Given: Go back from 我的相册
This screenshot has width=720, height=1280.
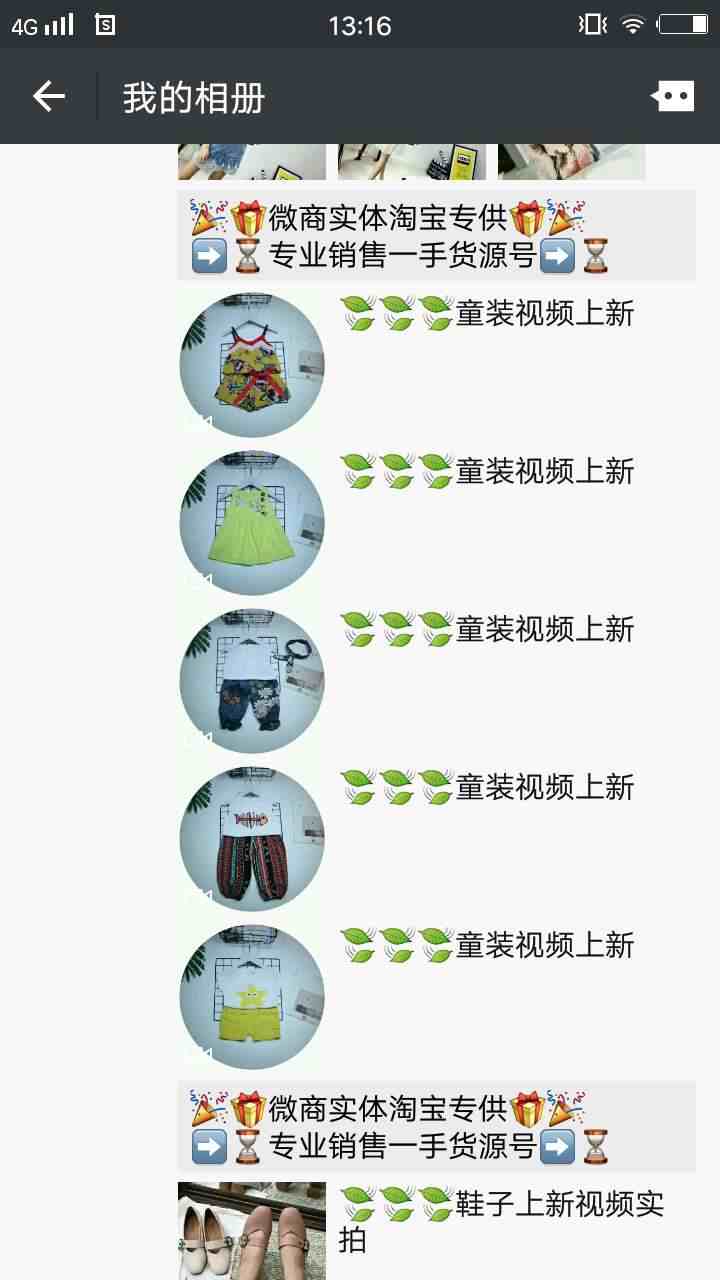Looking at the screenshot, I should pos(48,97).
